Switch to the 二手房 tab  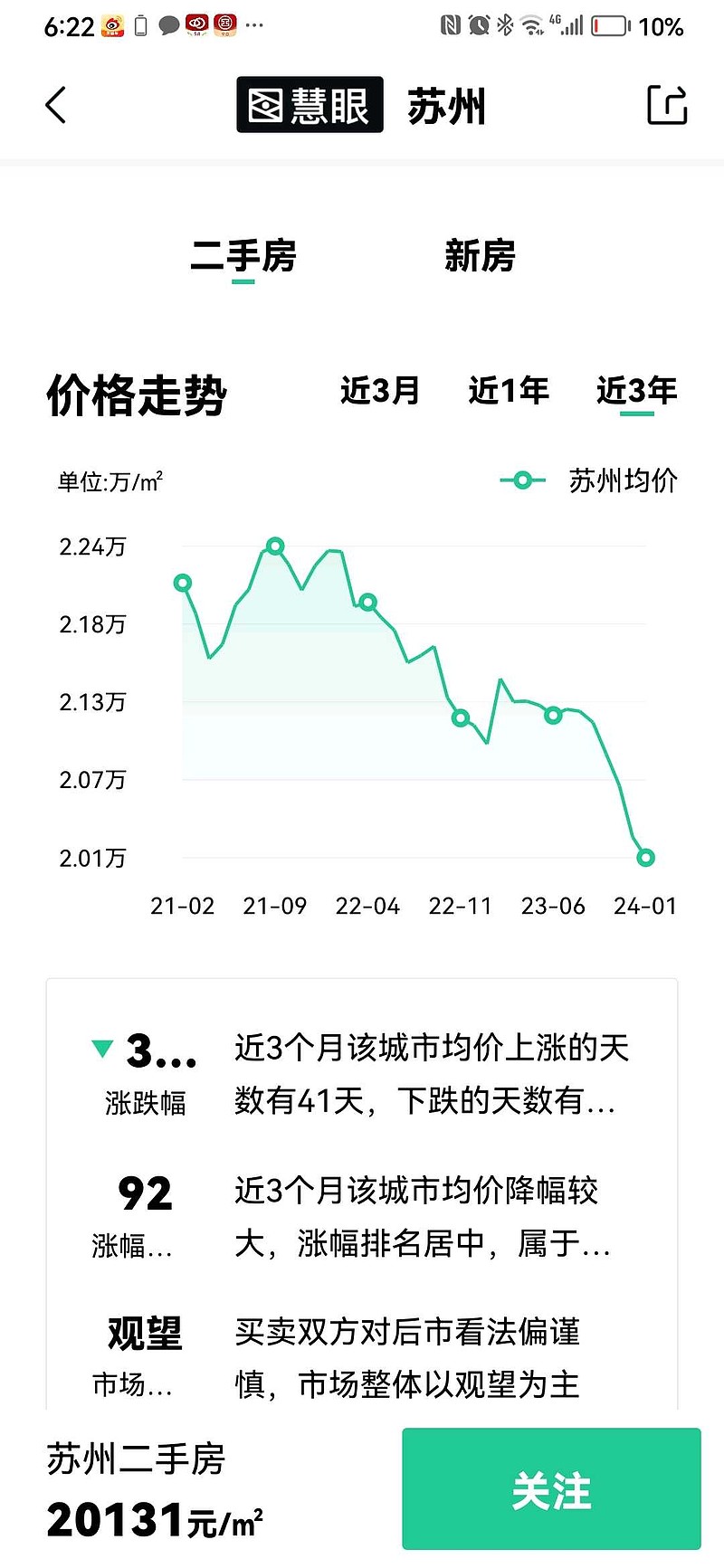(x=244, y=257)
